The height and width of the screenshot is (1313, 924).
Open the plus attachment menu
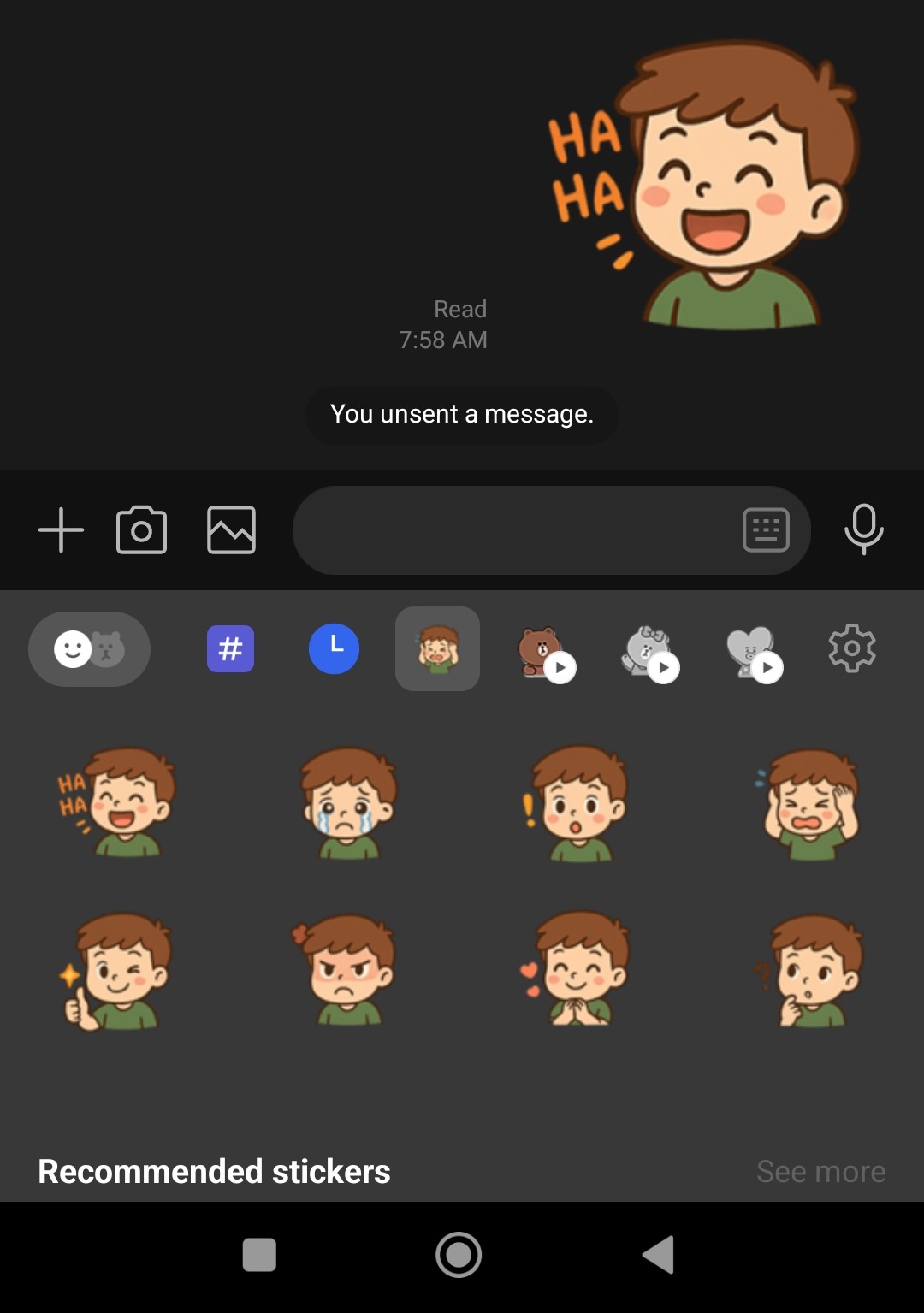coord(61,530)
